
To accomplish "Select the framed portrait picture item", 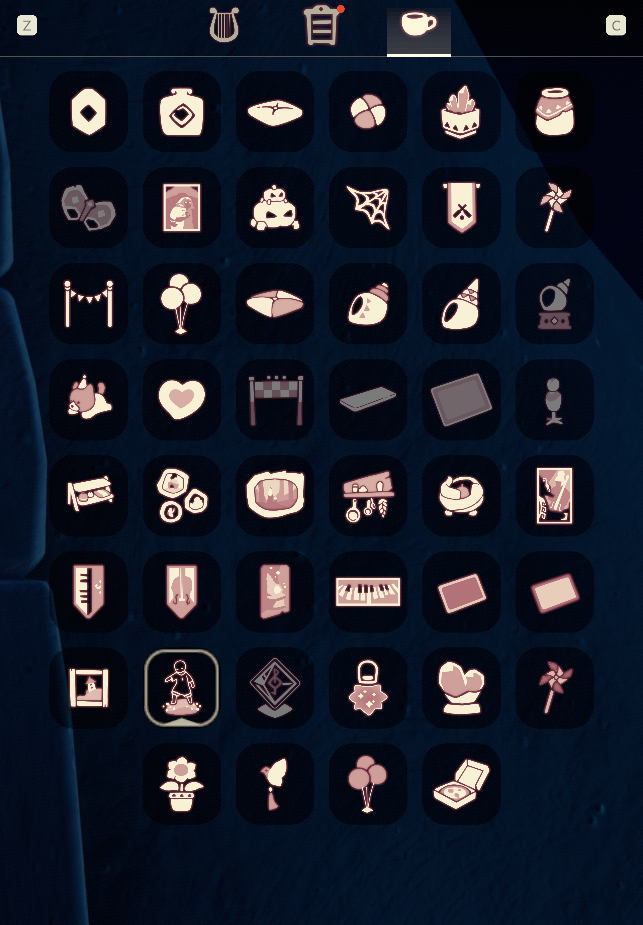I will coord(182,208).
